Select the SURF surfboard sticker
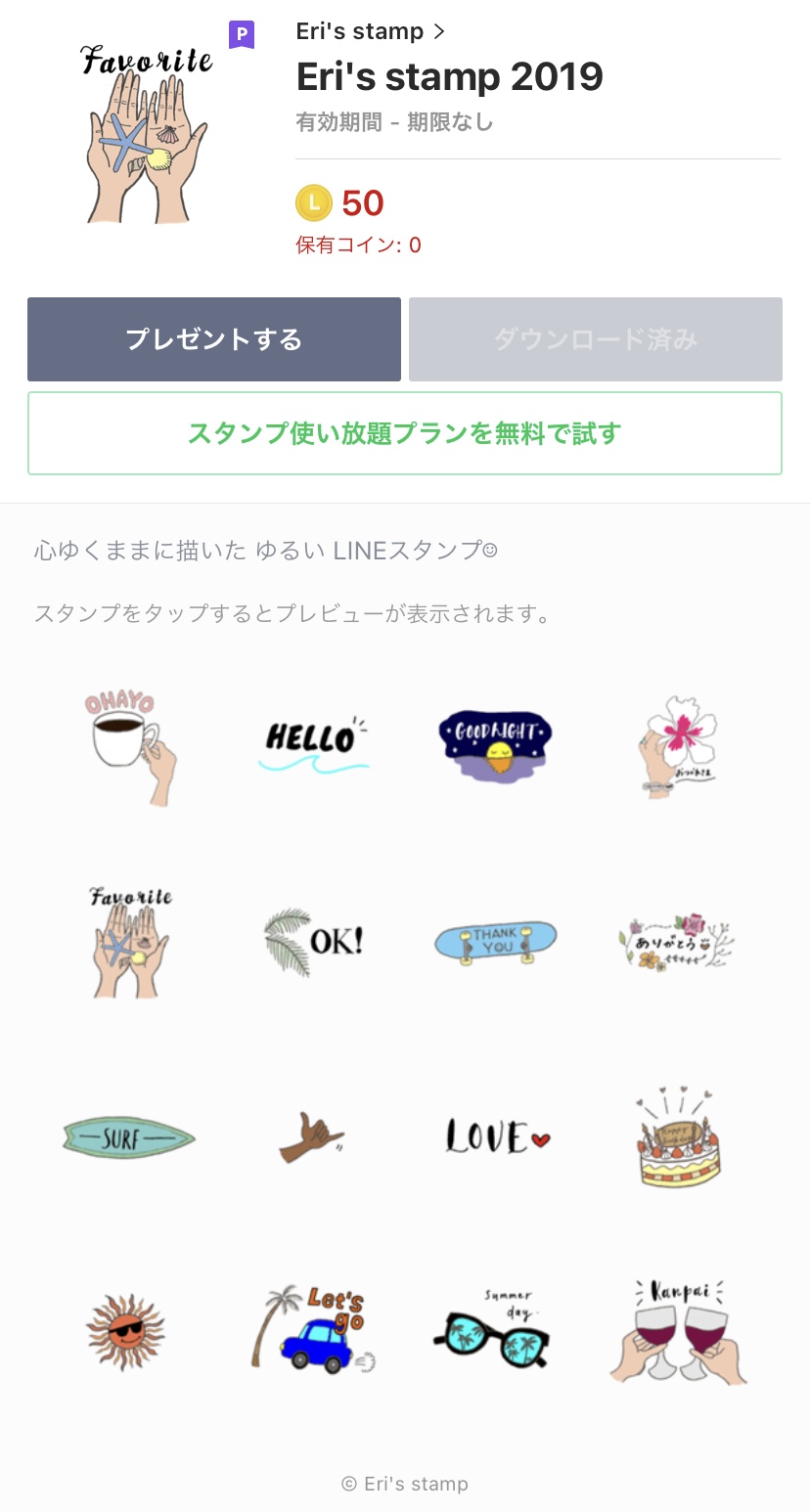 [128, 1137]
